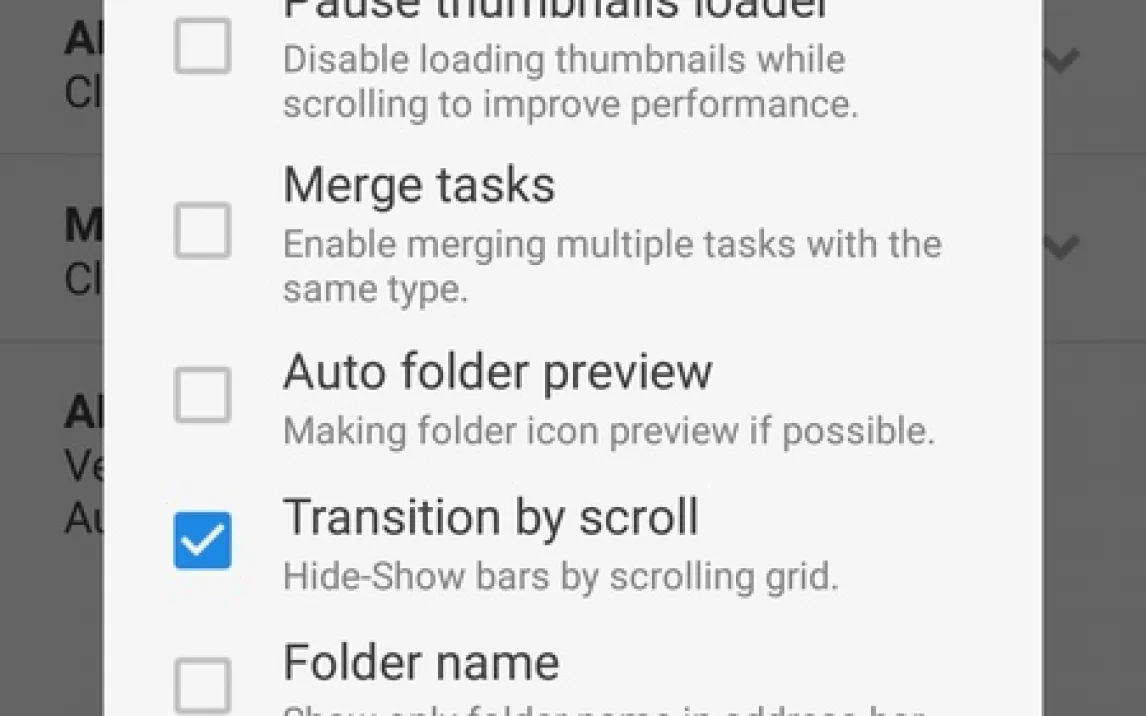Check the Merge tasks option
Viewport: 1146px width, 716px height.
click(202, 231)
